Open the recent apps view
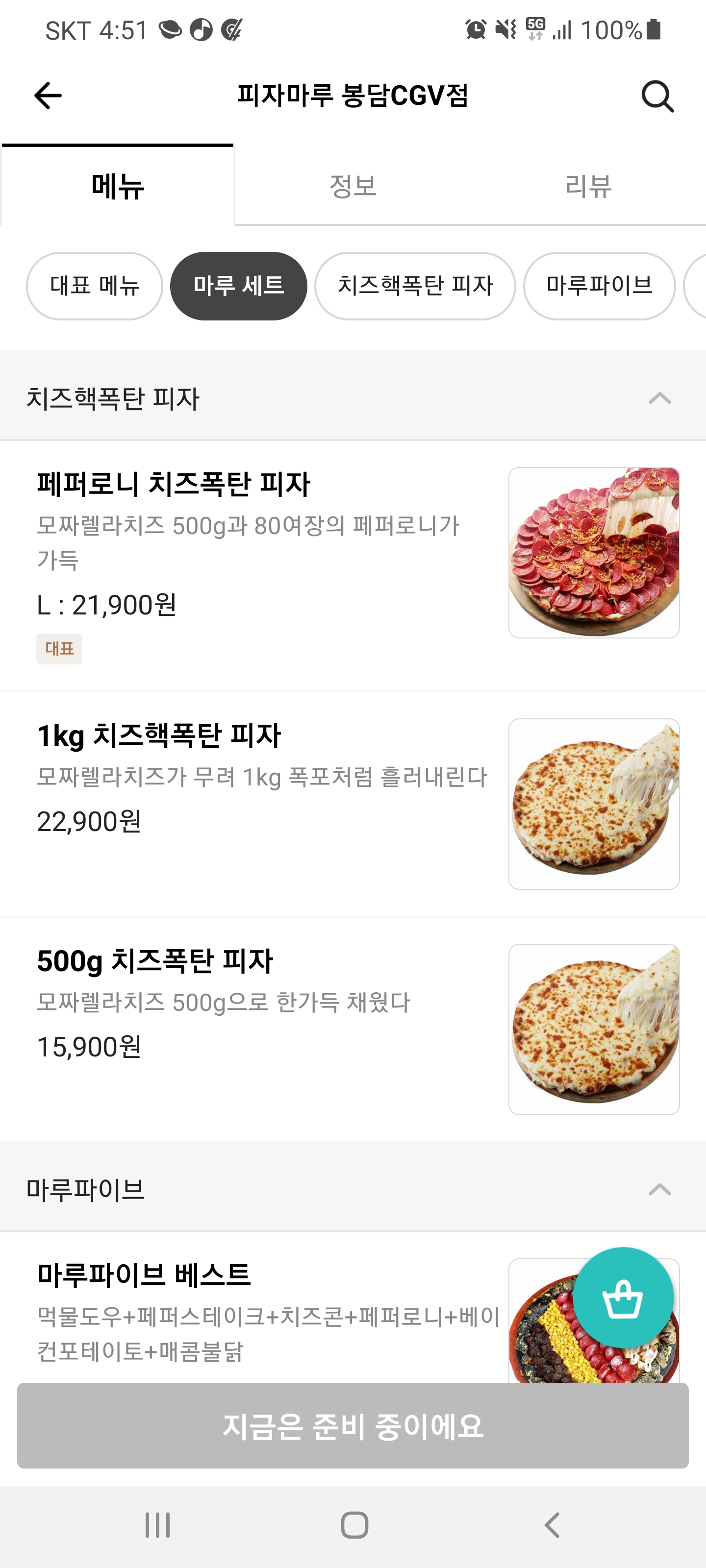Viewport: 706px width, 1568px height. (158, 1525)
